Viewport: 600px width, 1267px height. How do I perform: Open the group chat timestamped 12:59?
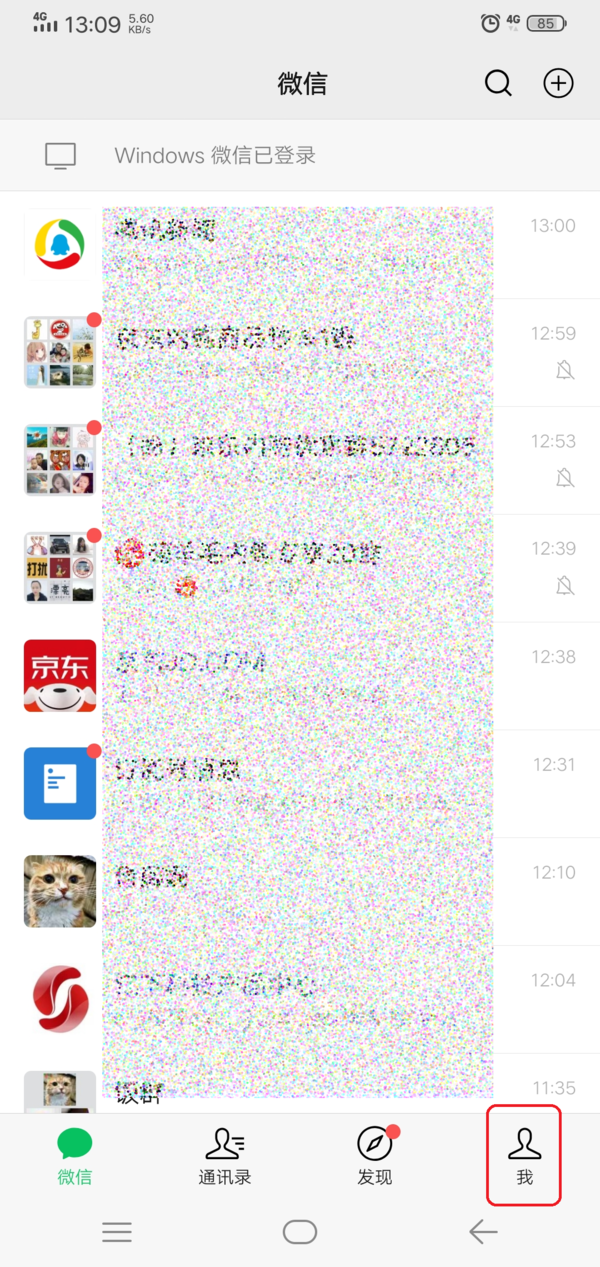[x=300, y=352]
